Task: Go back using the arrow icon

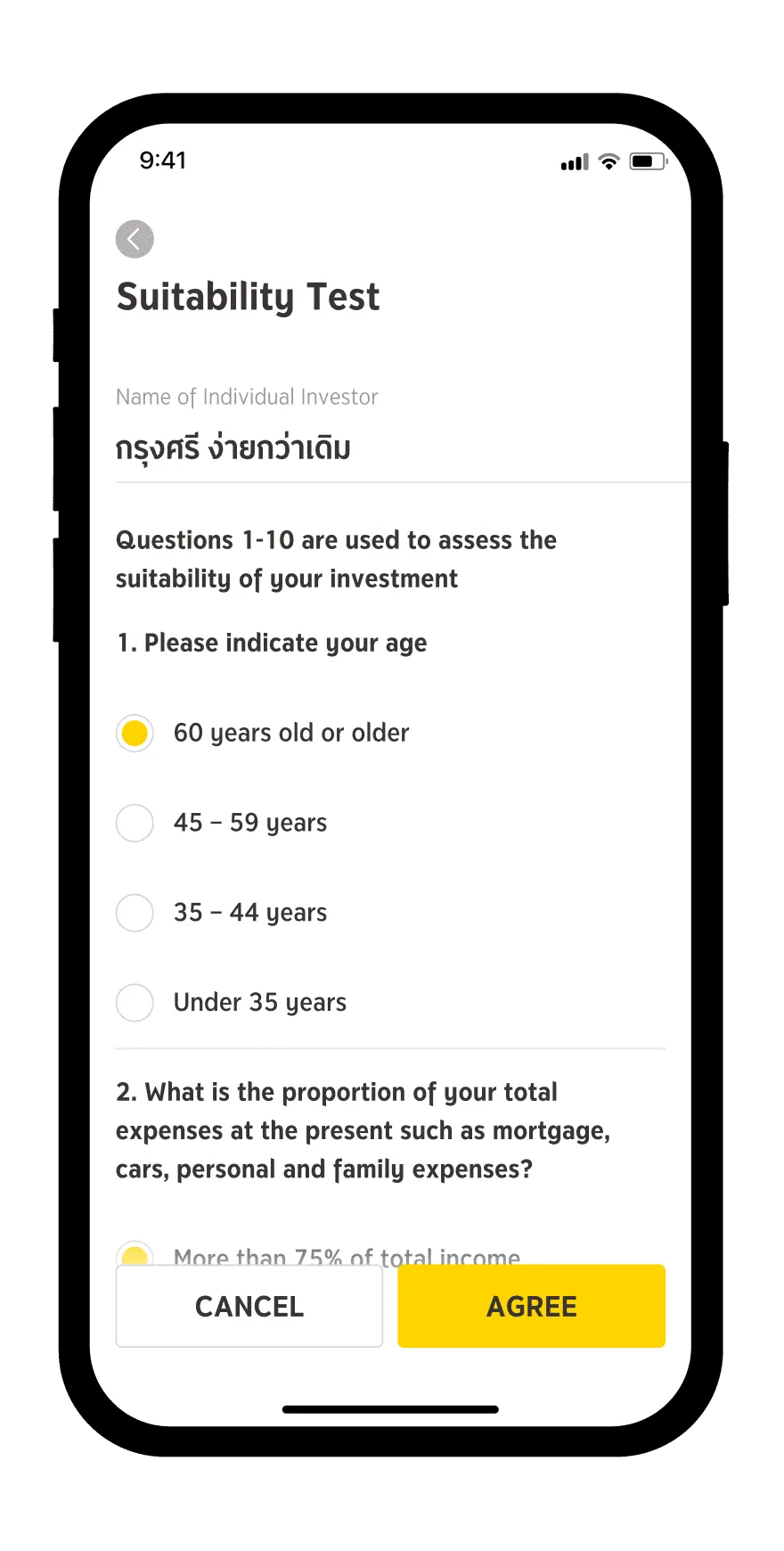Action: pyautogui.click(x=135, y=239)
